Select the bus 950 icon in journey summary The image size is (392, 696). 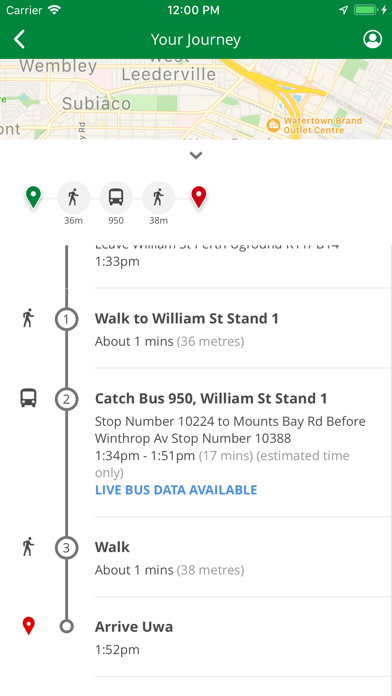pyautogui.click(x=116, y=198)
